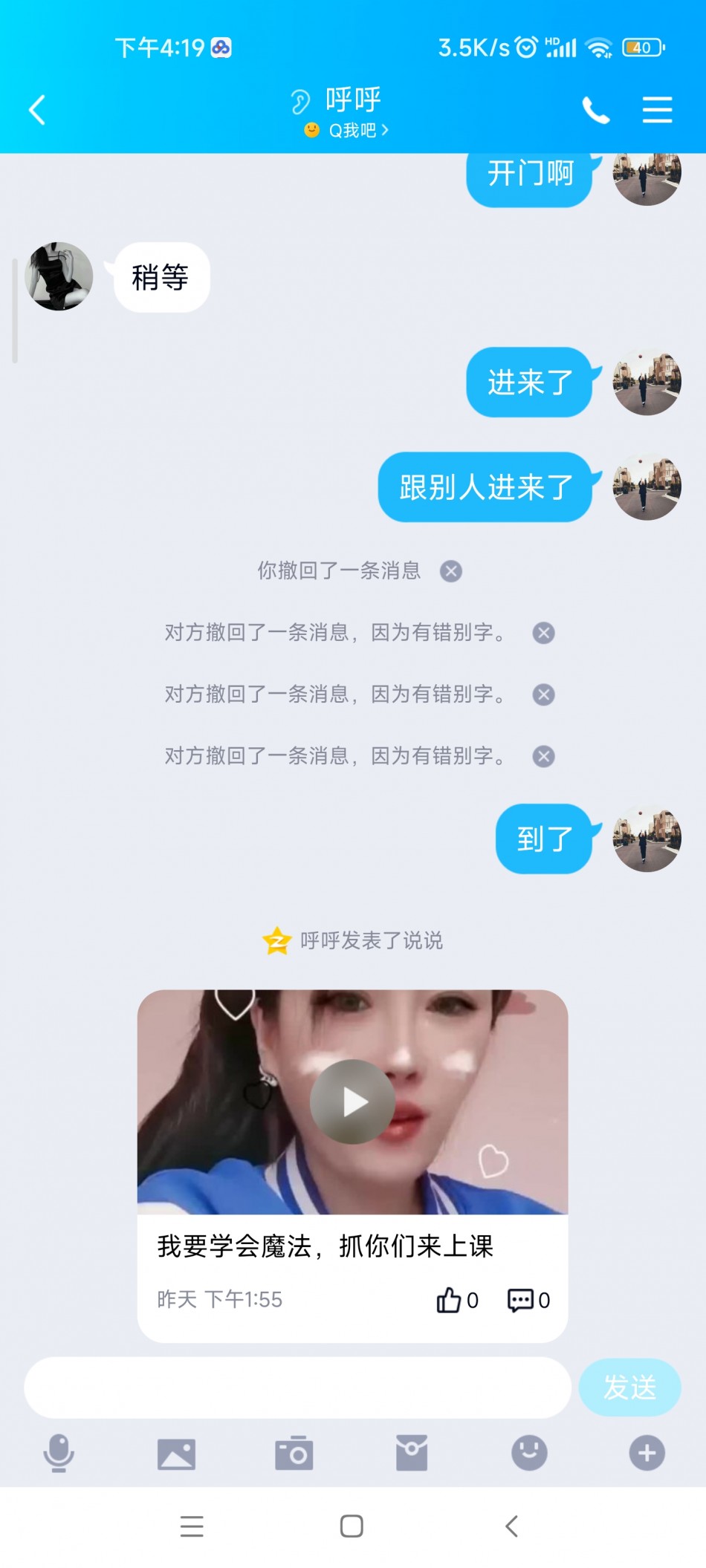Viewport: 706px width, 1568px height.
Task: Open the camera to take a photo
Action: tap(294, 1454)
